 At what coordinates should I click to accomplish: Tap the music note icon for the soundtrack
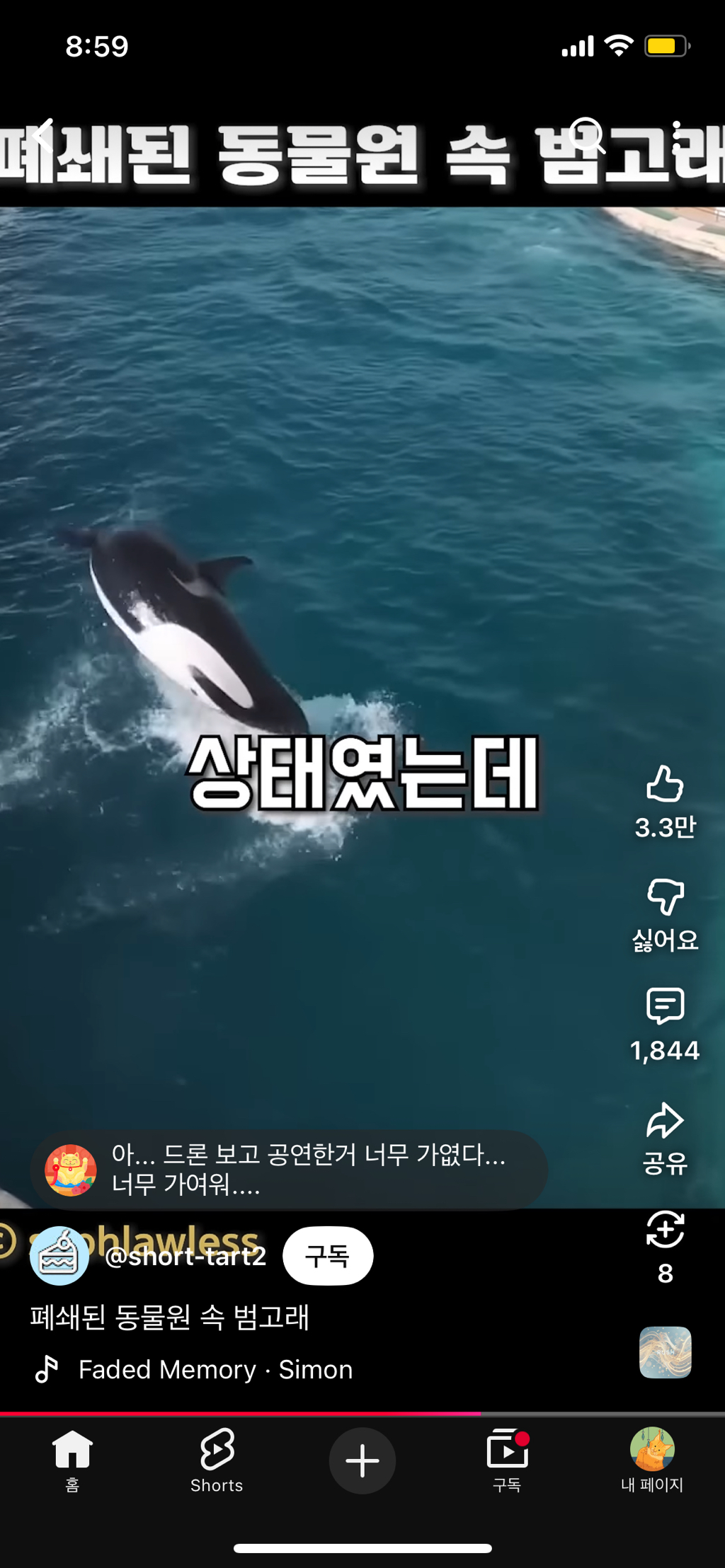tap(47, 1370)
